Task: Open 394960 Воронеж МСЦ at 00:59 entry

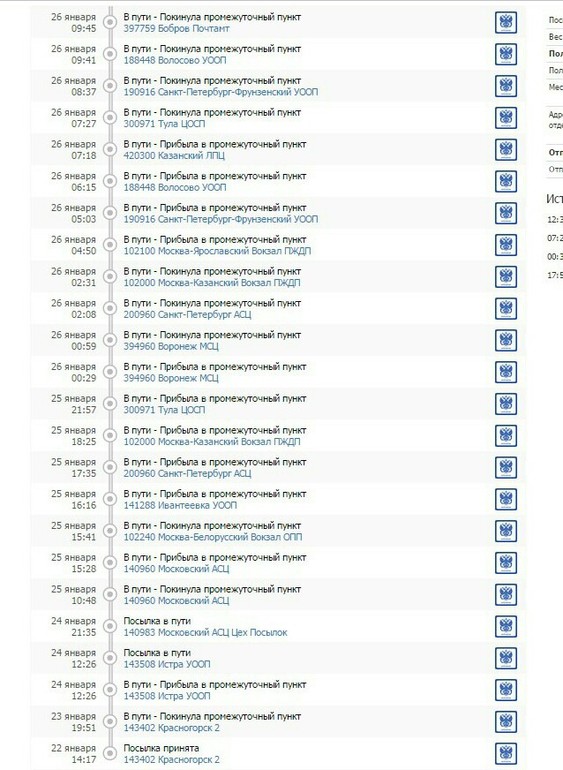Action: (171, 347)
